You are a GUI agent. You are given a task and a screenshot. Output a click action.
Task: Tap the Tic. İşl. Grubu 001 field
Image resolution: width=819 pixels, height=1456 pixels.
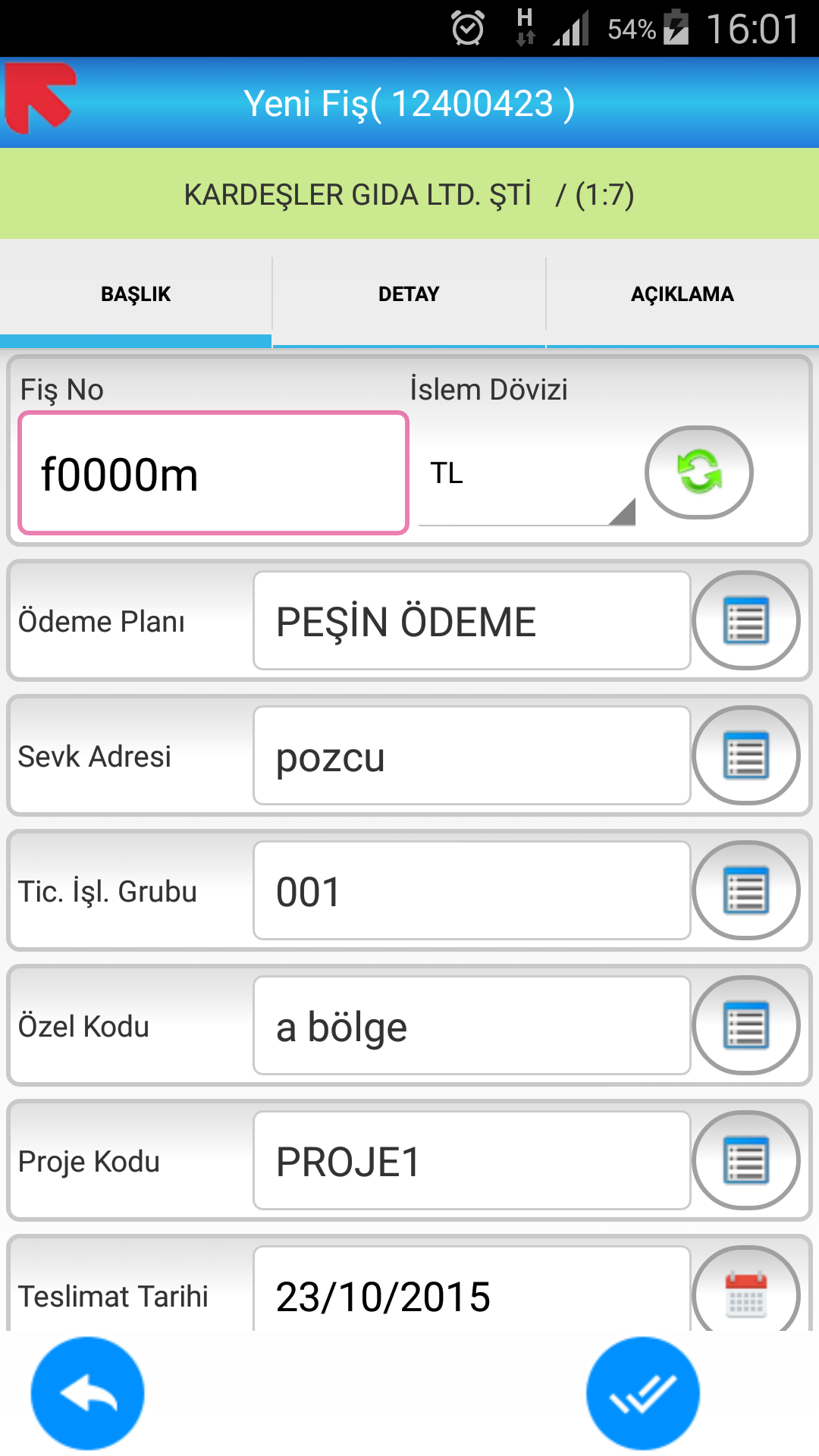[x=472, y=890]
